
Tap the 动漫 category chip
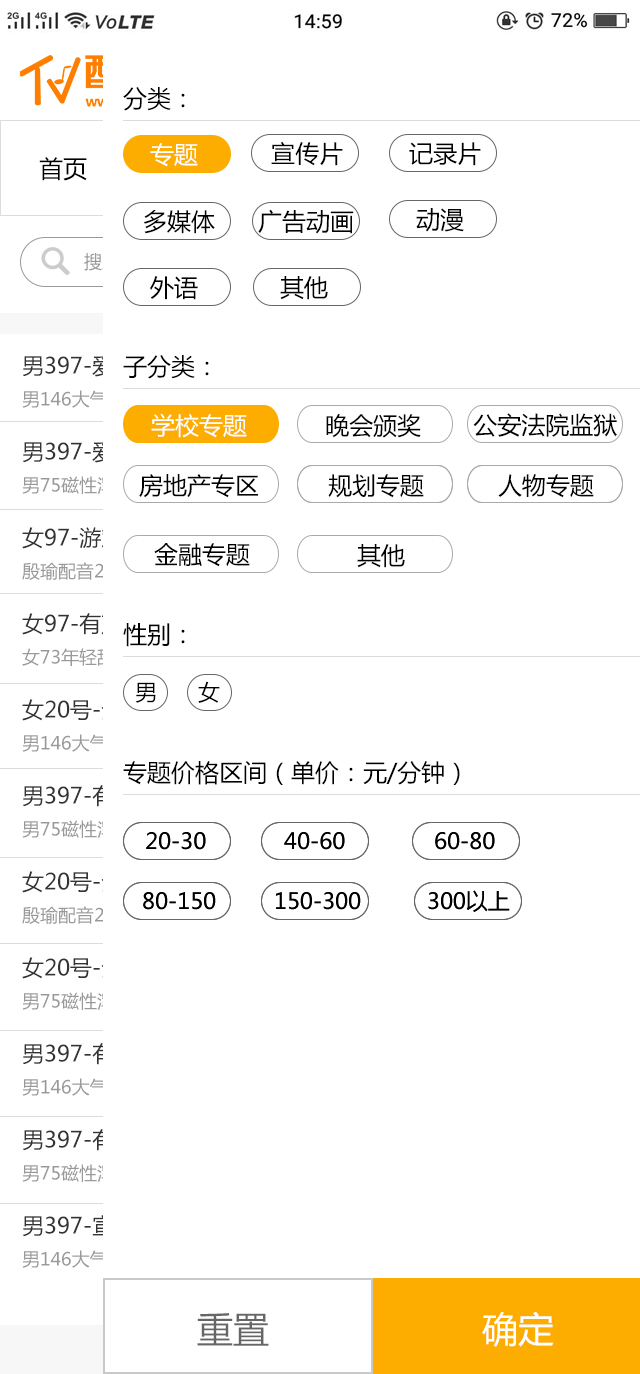(x=443, y=220)
